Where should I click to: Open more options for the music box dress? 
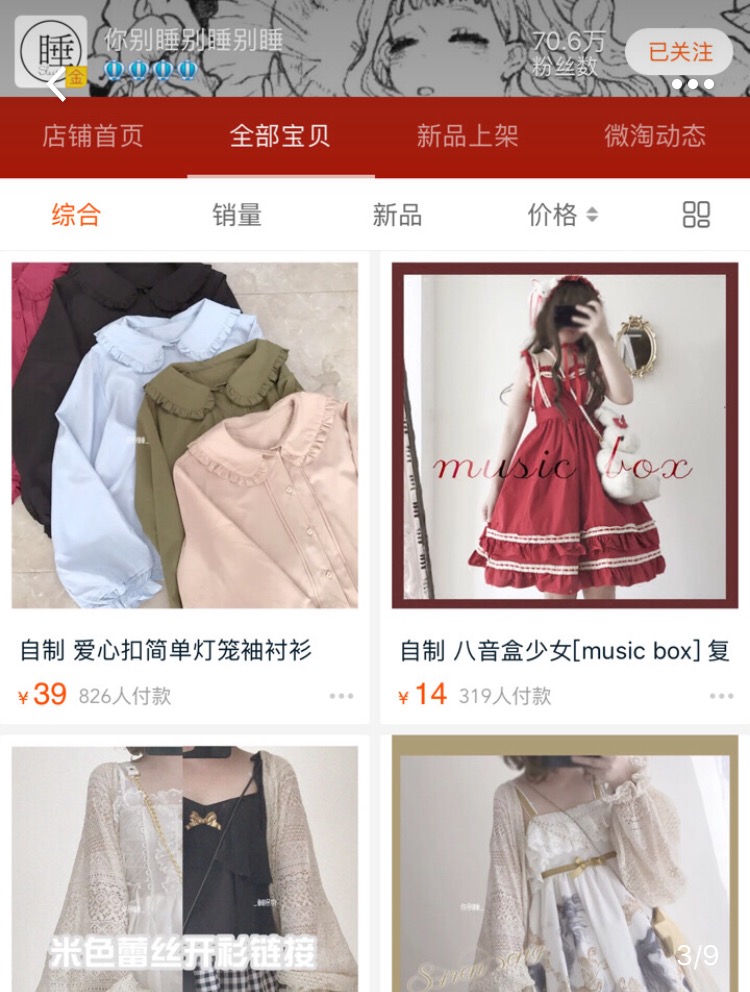point(719,693)
